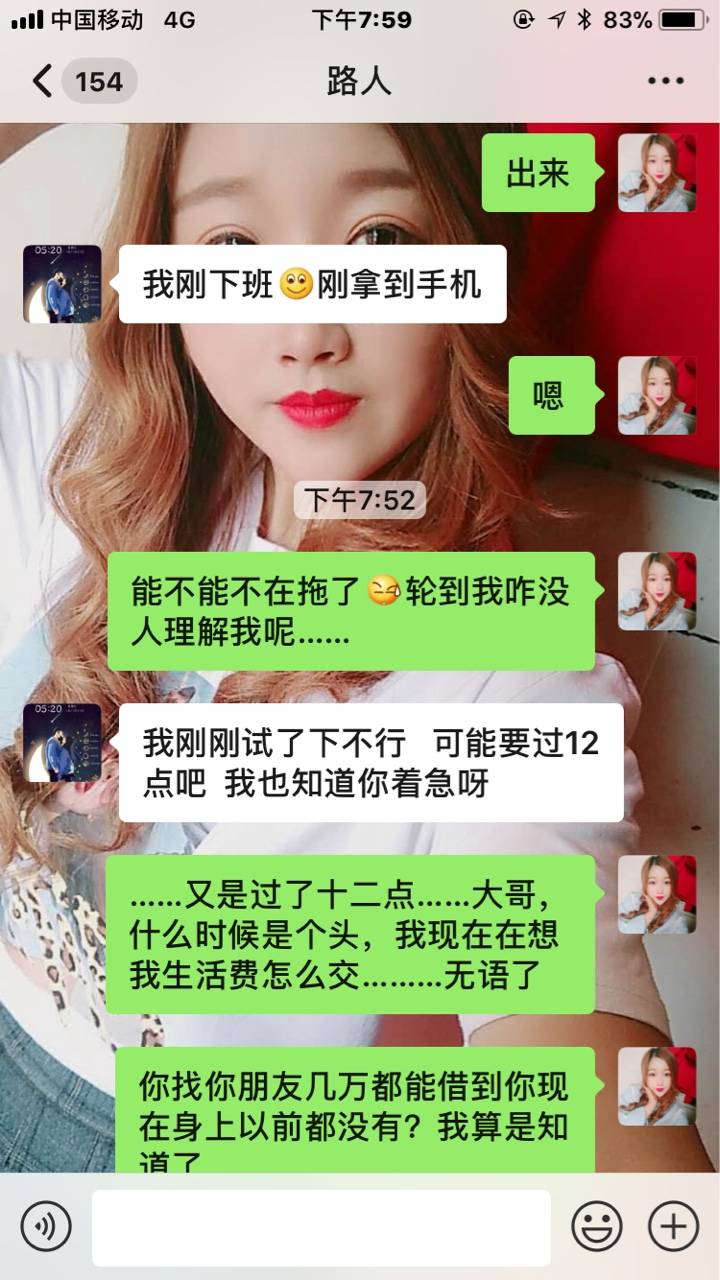Image resolution: width=720 pixels, height=1280 pixels.
Task: Open the emoji sticker panel
Action: click(x=596, y=1226)
